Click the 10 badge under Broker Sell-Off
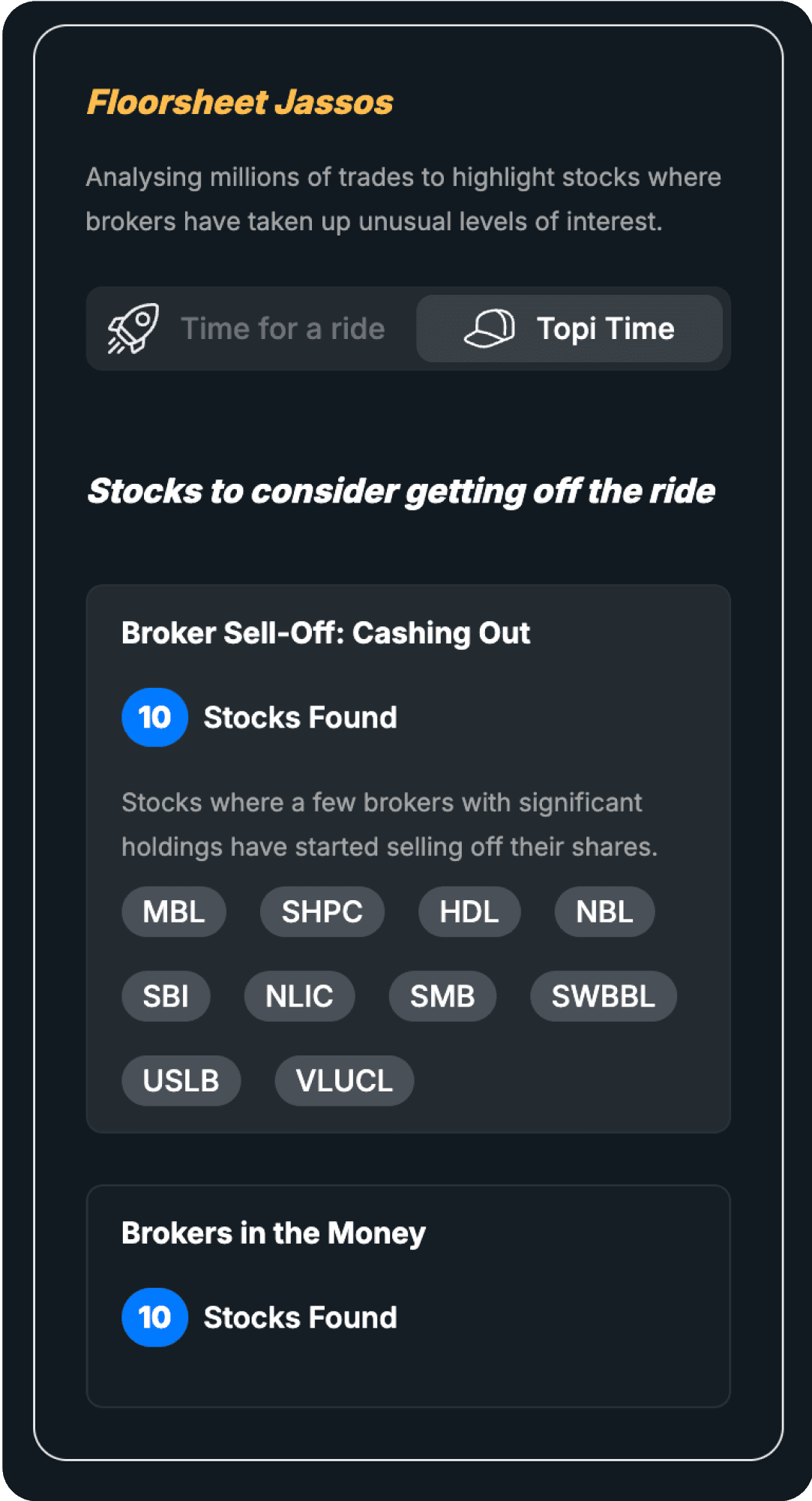The image size is (812, 1501). (x=154, y=717)
